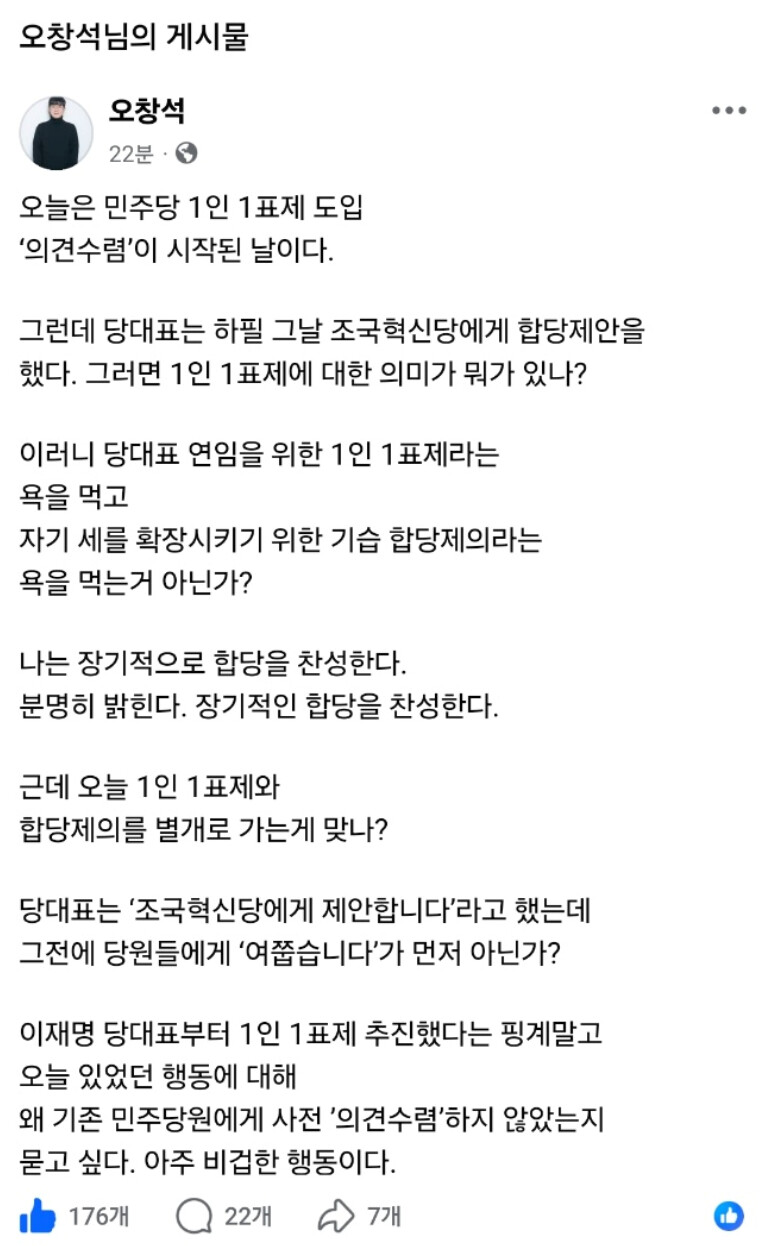The height and width of the screenshot is (1246, 761).
Task: Open 오창석's profile picture
Action: point(56,133)
